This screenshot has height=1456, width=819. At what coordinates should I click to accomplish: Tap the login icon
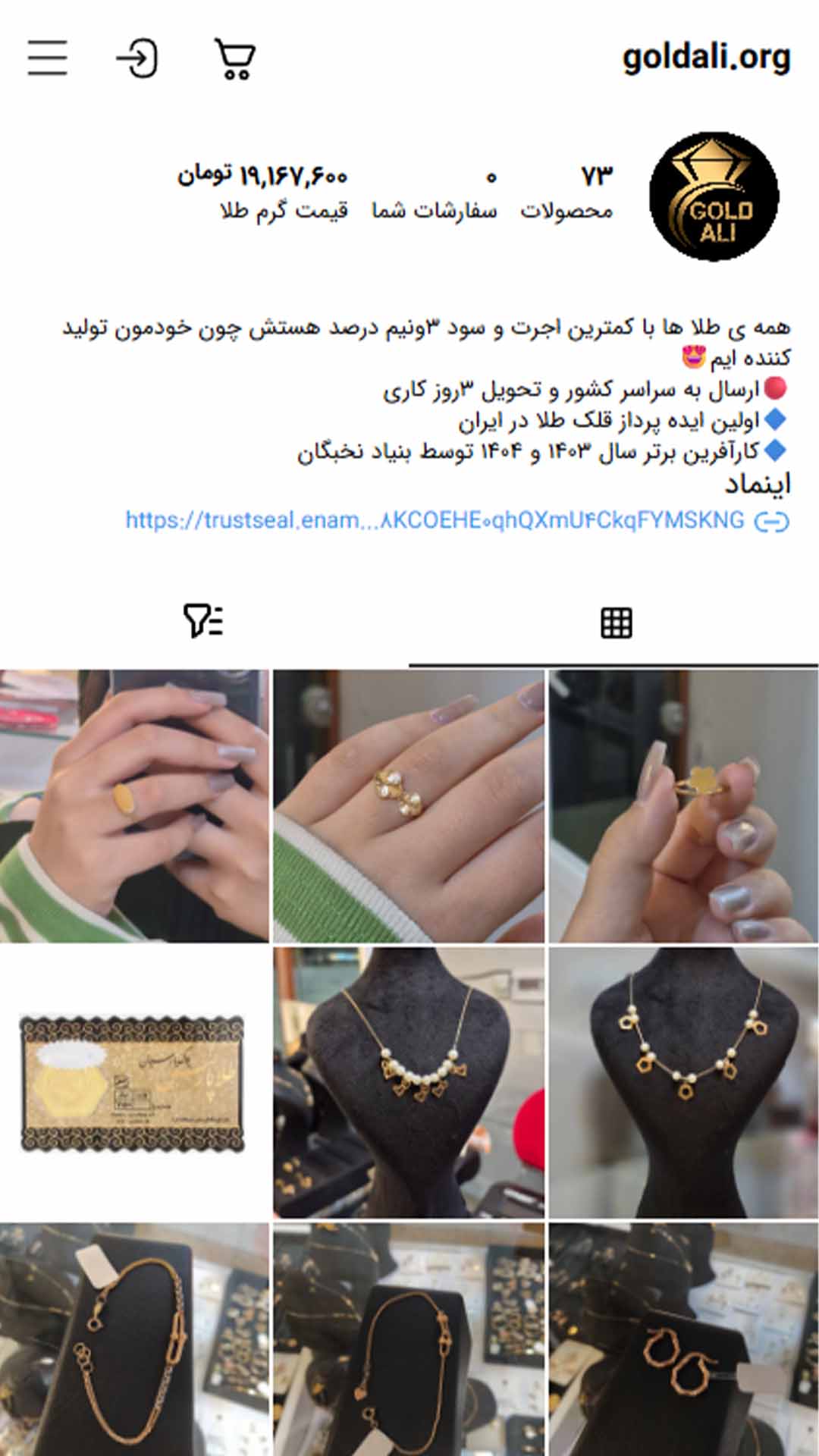pyautogui.click(x=137, y=58)
